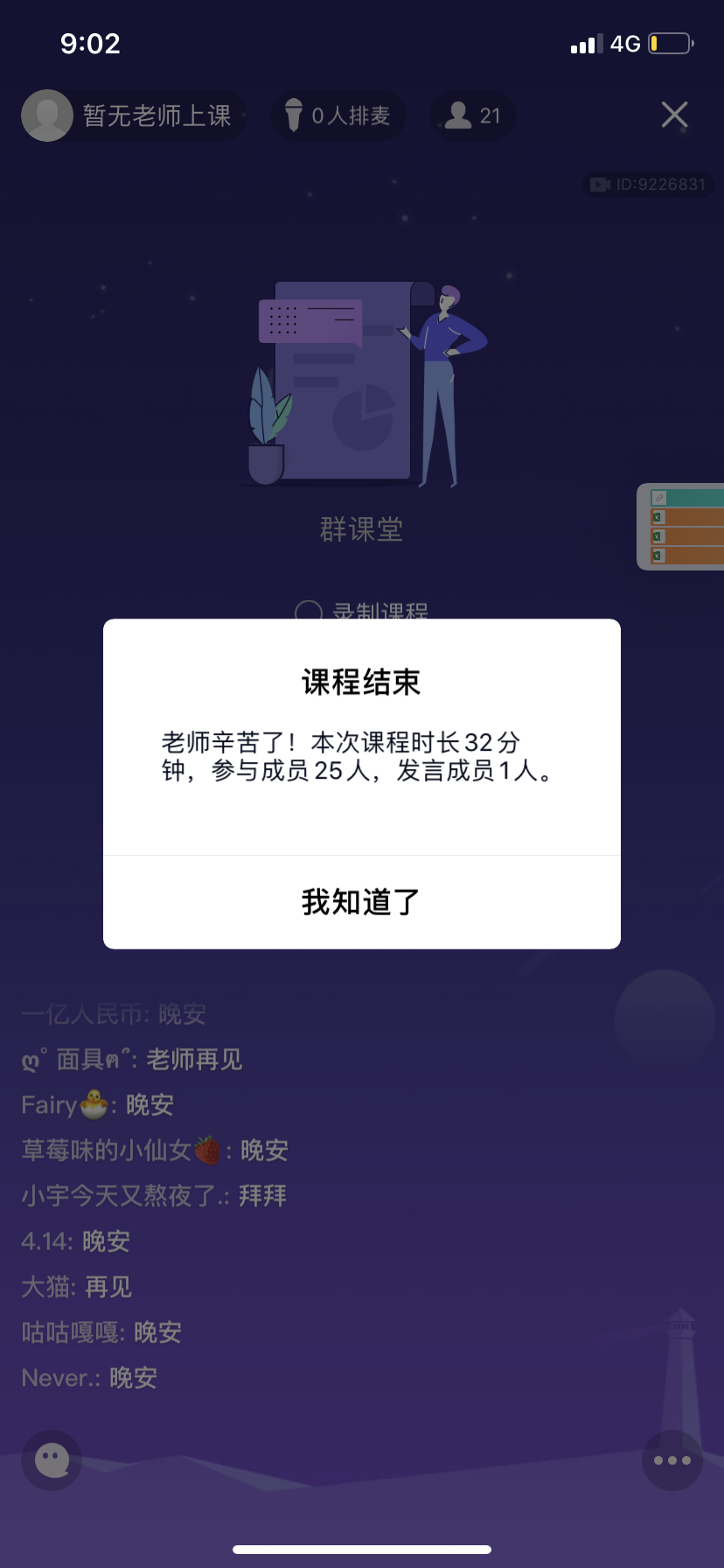This screenshot has height=1568, width=724.
Task: Open the 0人排麦 mic queue
Action: pyautogui.click(x=338, y=115)
